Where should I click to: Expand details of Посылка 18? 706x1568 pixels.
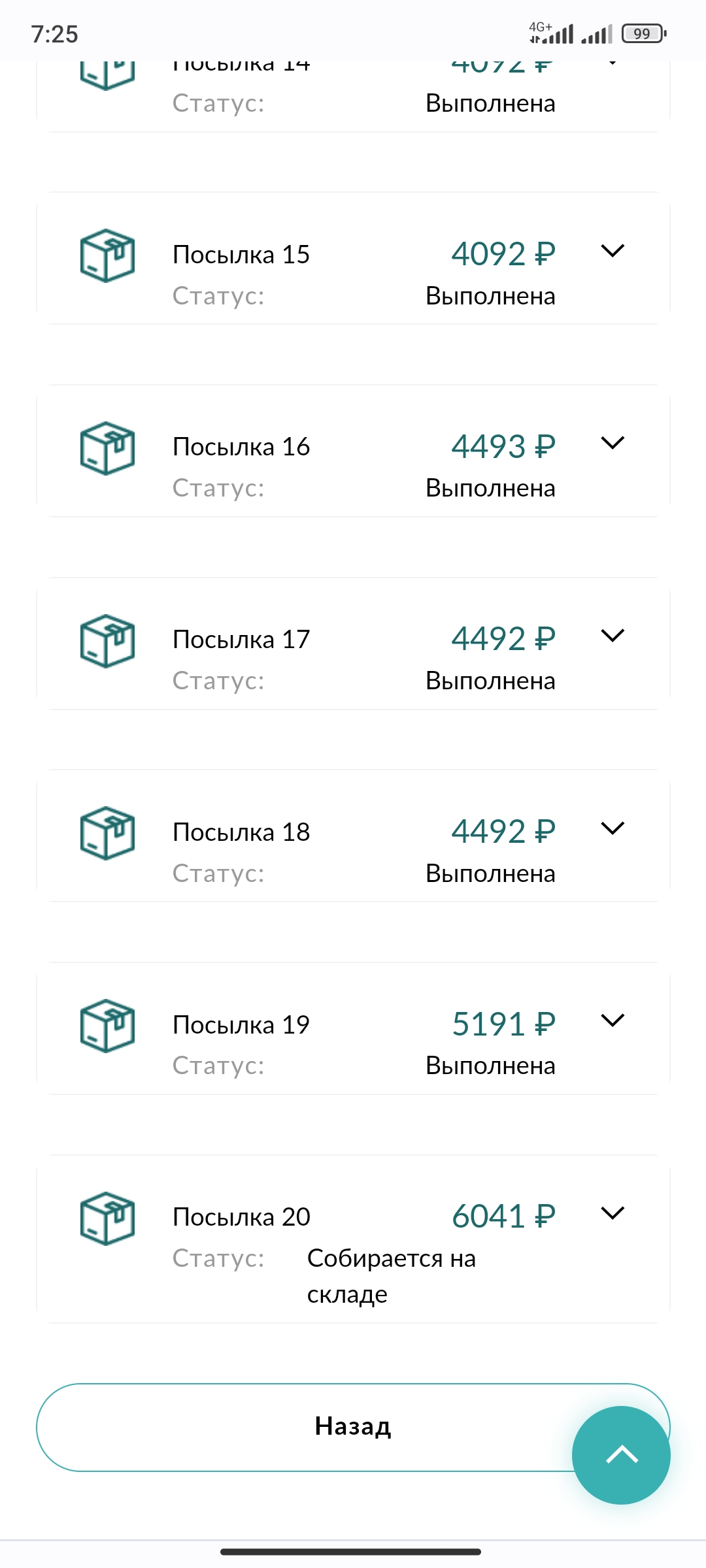pyautogui.click(x=613, y=828)
